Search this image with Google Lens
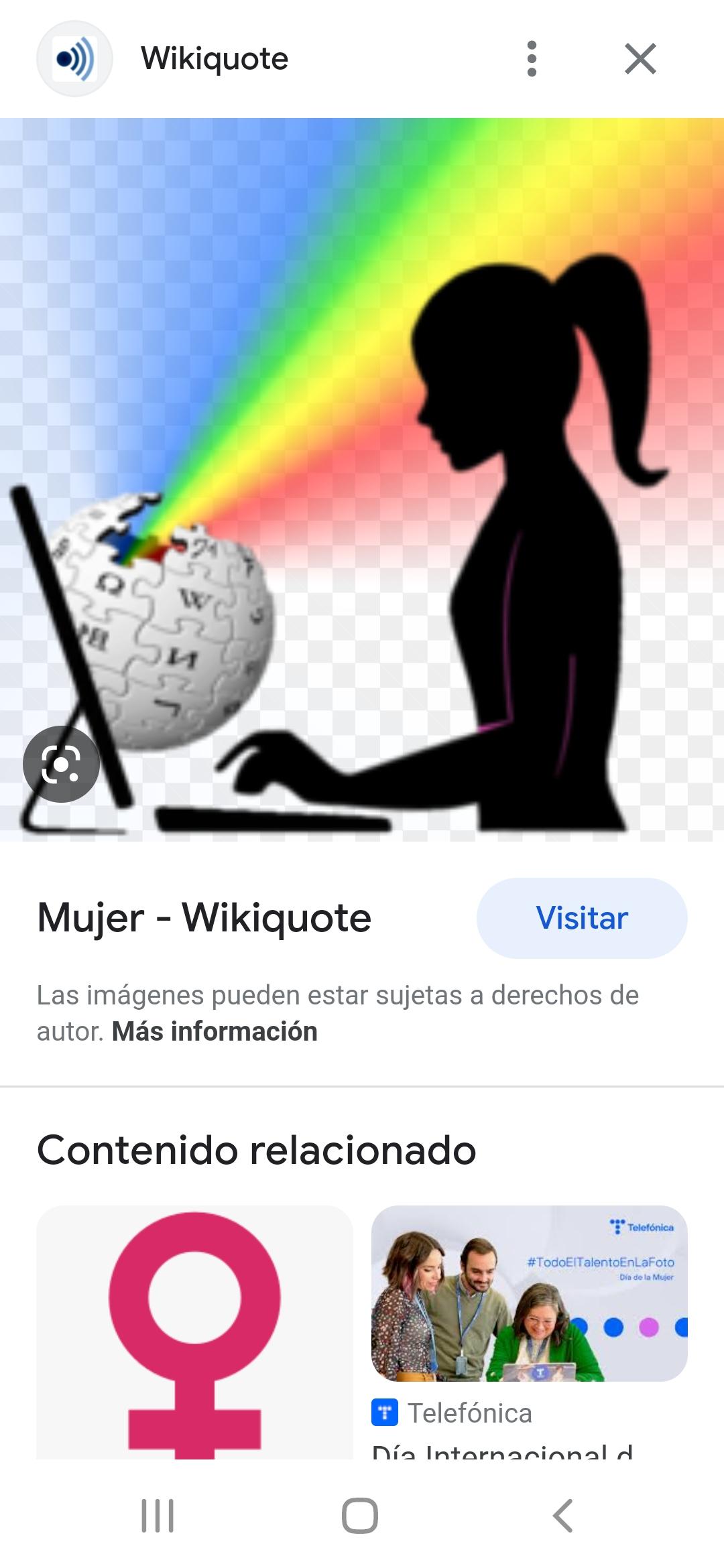 pyautogui.click(x=61, y=764)
